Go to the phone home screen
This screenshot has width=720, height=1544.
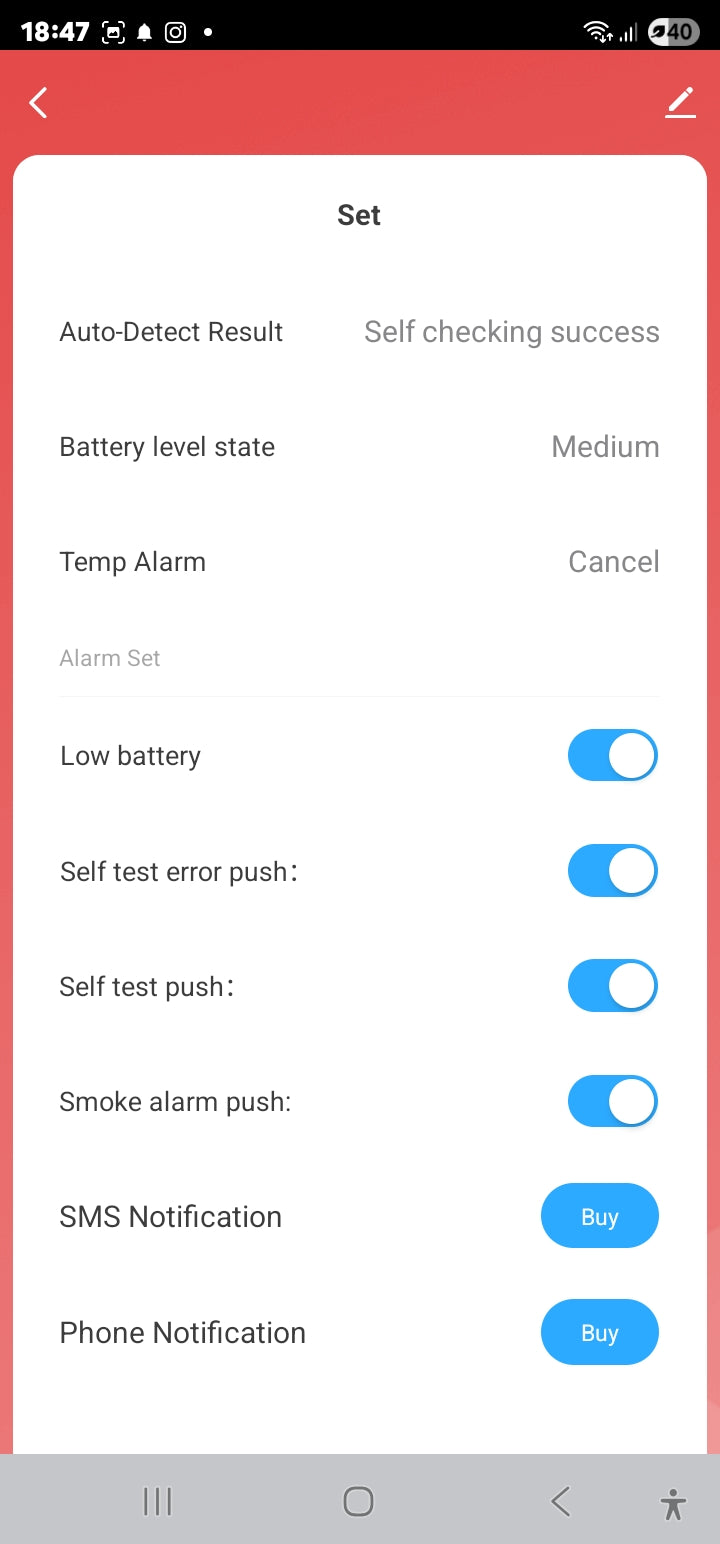click(x=358, y=1501)
